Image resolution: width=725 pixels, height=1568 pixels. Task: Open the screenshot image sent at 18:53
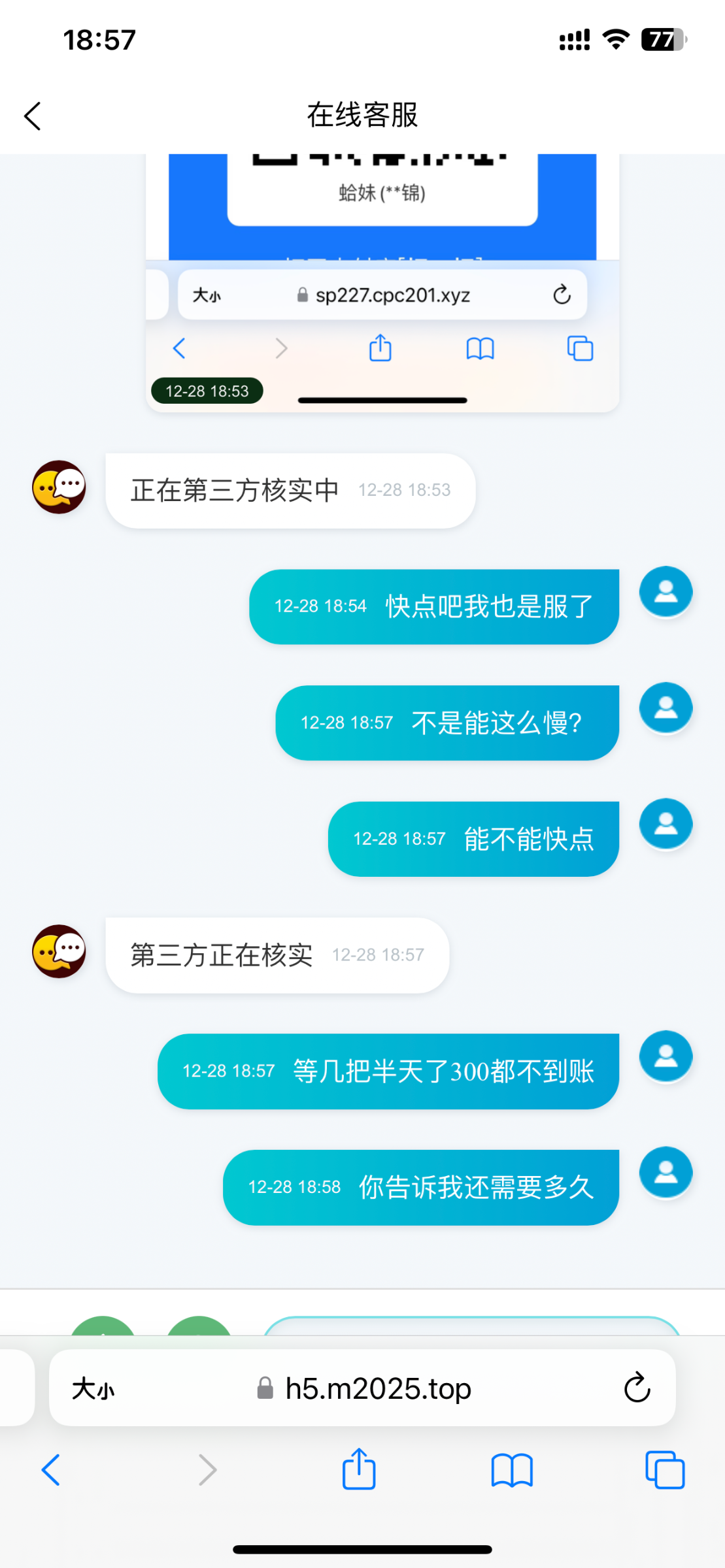pyautogui.click(x=382, y=282)
